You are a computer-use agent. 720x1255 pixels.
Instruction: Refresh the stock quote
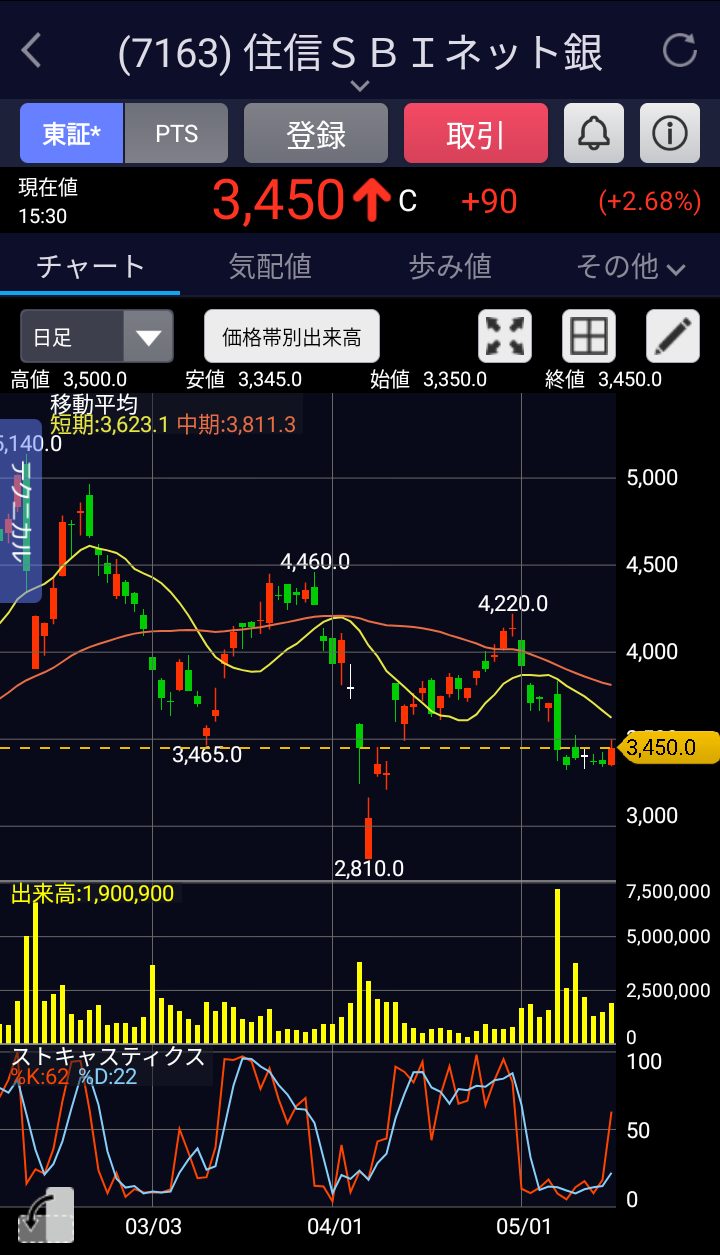coord(680,50)
